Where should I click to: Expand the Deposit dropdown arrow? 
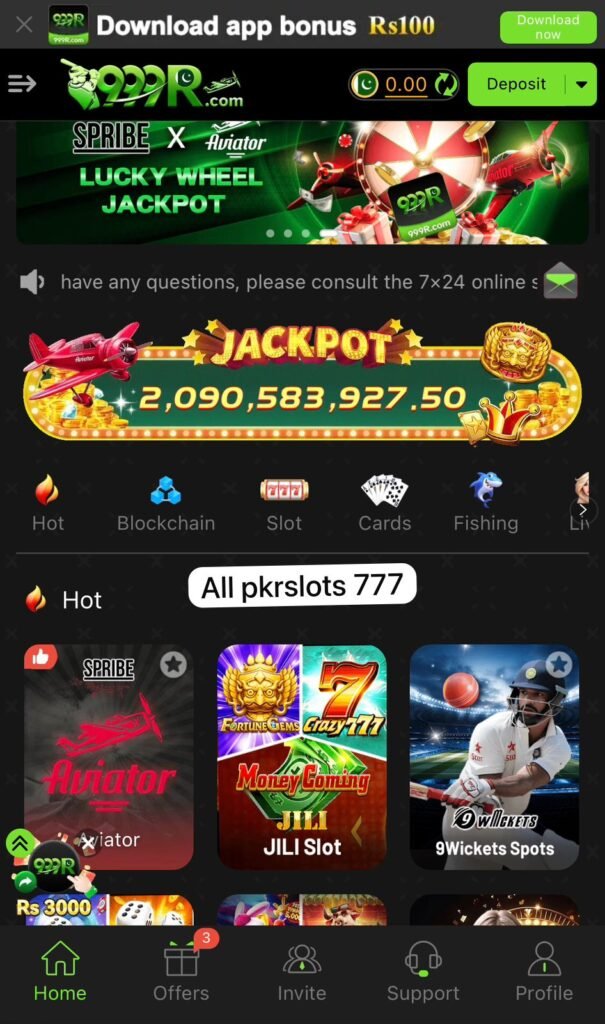[582, 85]
